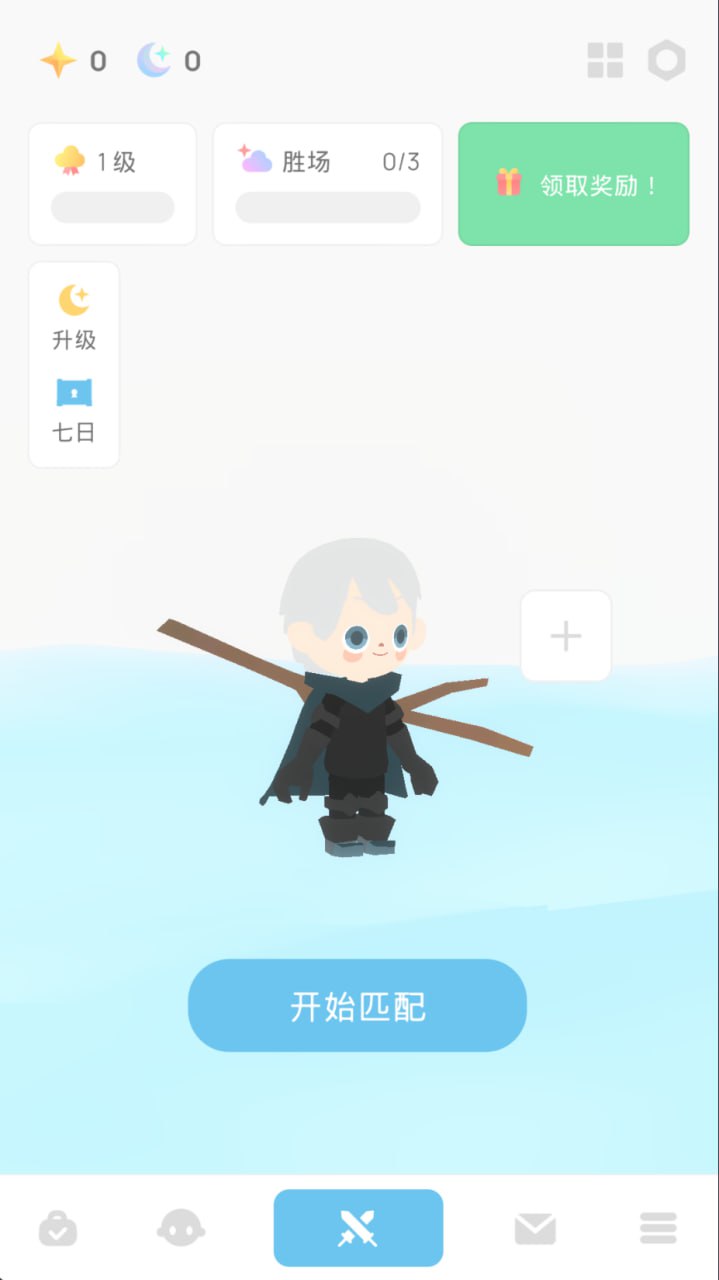The image size is (719, 1280).
Task: Open the 胜场 wins progress card
Action: pos(327,184)
